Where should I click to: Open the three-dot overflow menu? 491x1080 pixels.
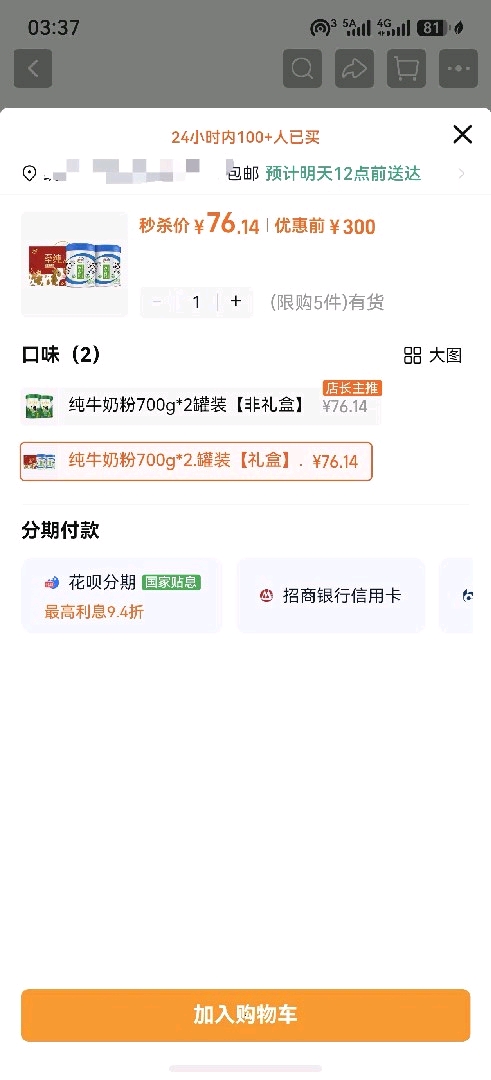coord(459,68)
